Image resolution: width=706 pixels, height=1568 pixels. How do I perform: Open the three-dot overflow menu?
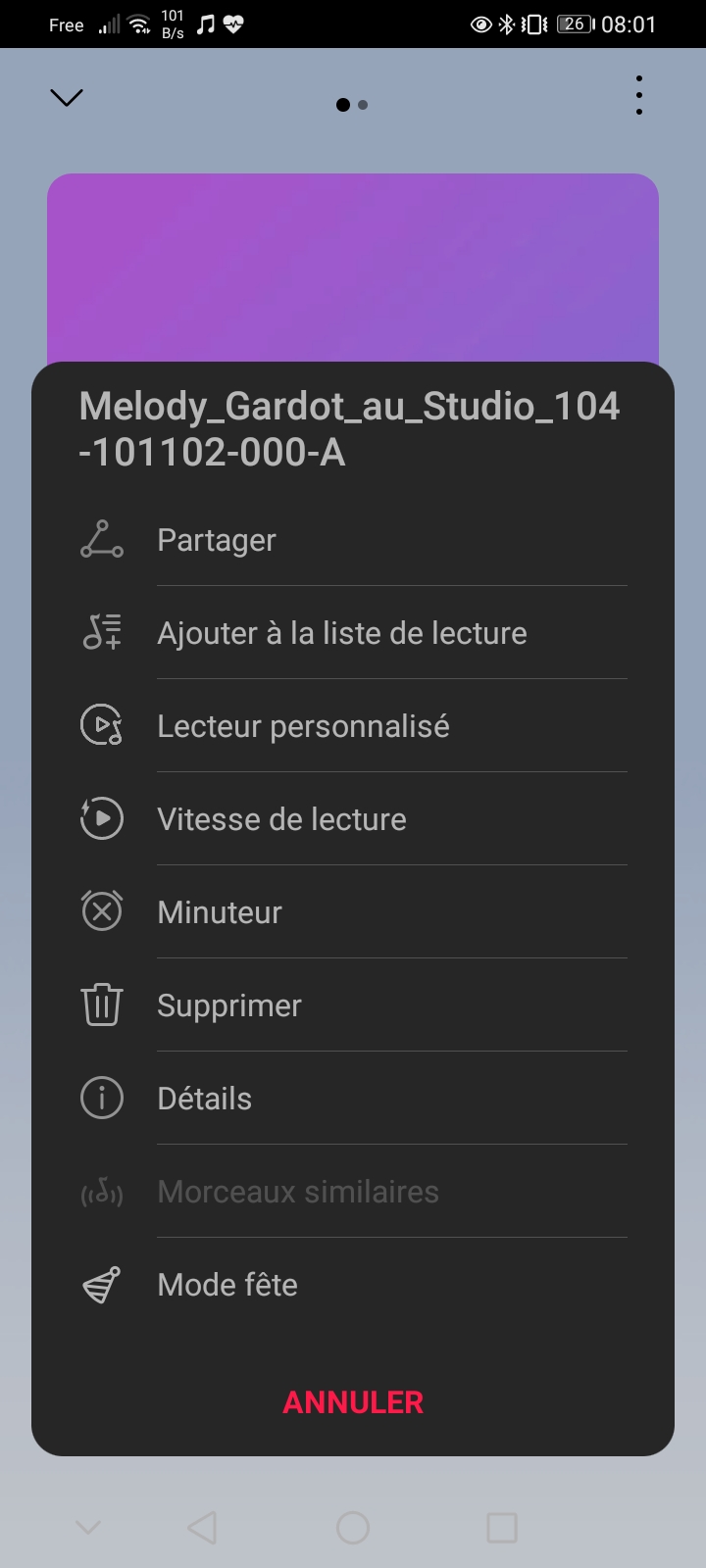point(638,95)
